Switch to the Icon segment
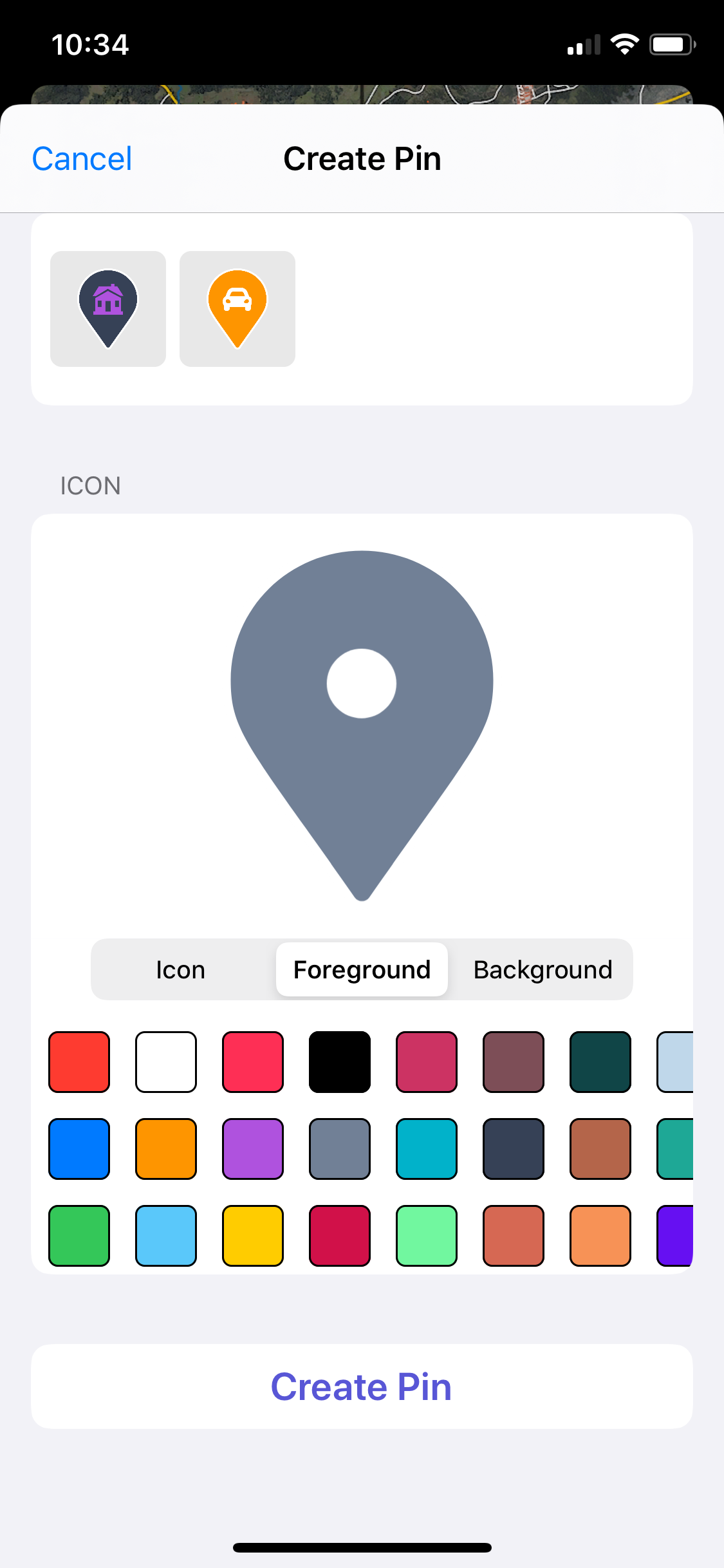The width and height of the screenshot is (724, 1568). click(181, 969)
